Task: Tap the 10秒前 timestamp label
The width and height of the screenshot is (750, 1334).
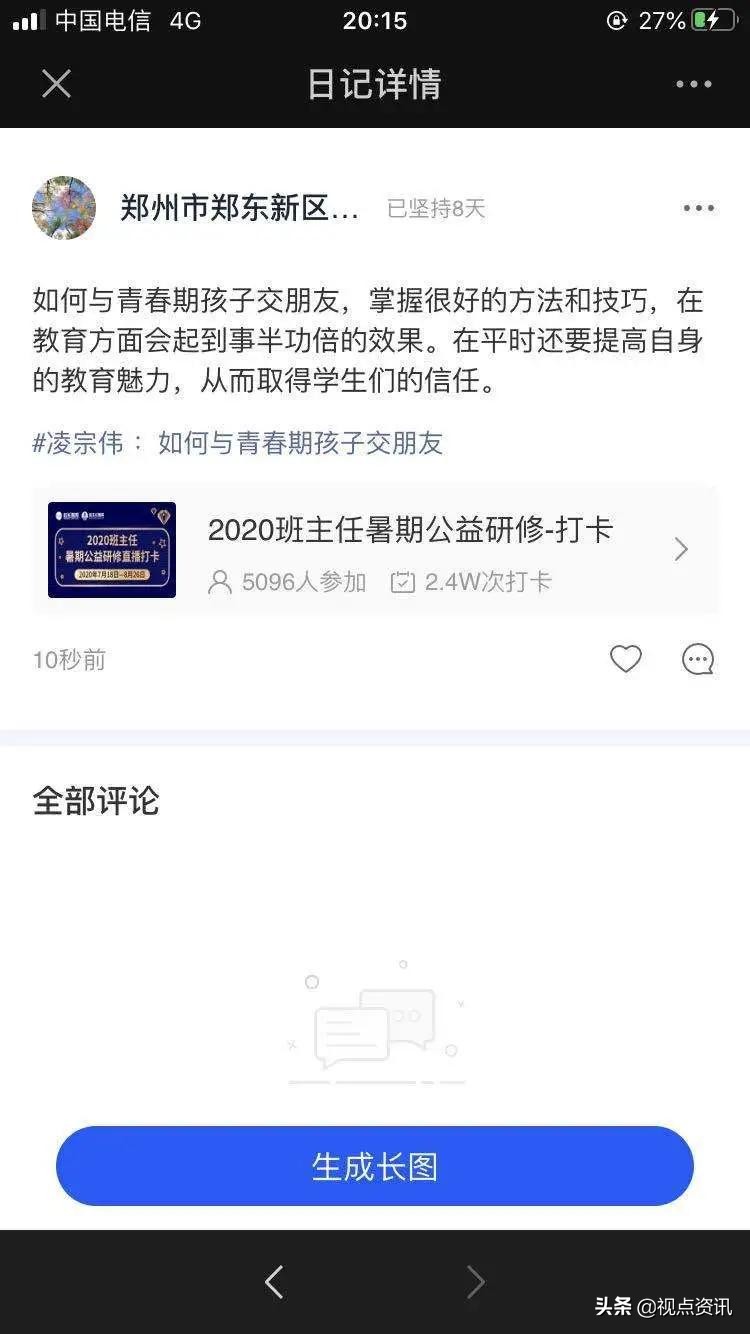Action: point(68,659)
